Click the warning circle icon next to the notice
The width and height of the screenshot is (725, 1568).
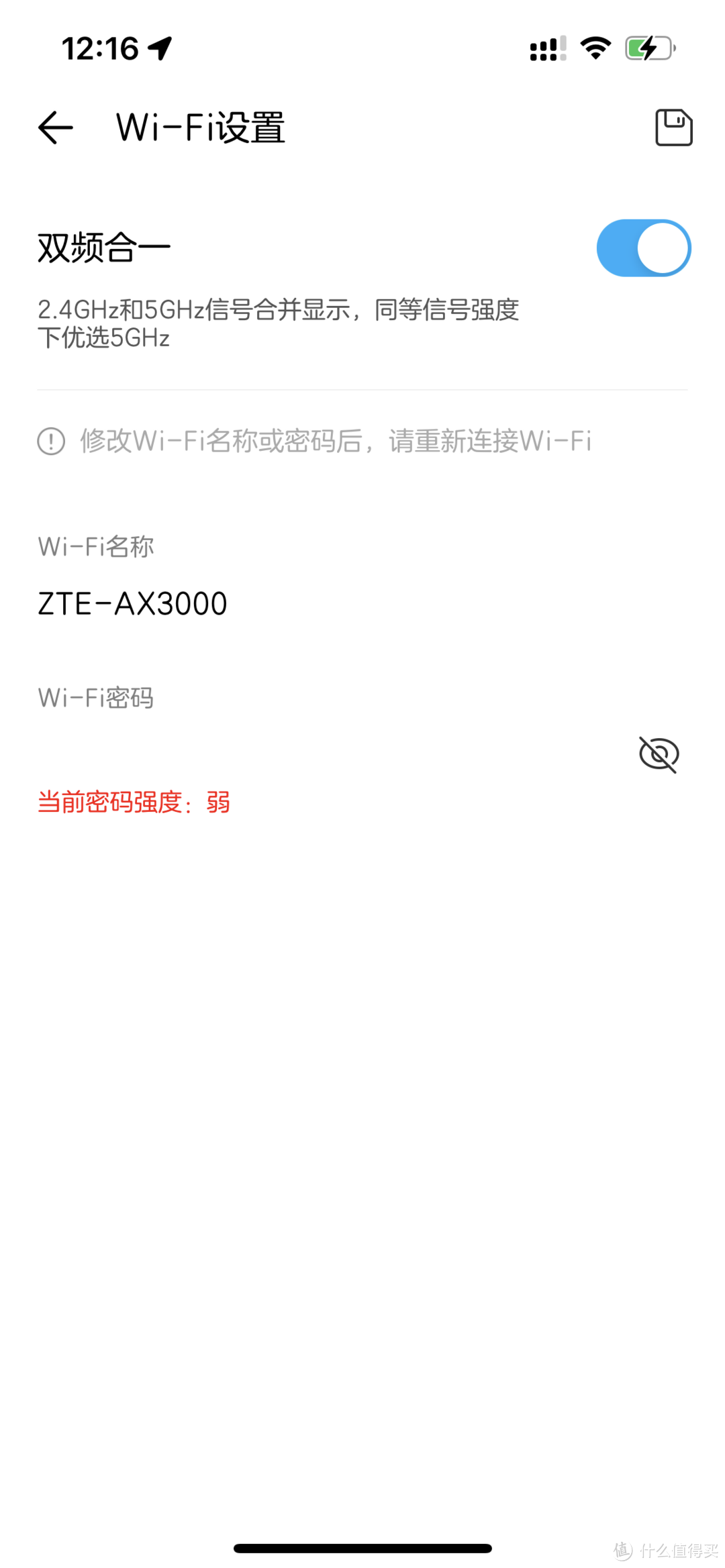pos(50,441)
